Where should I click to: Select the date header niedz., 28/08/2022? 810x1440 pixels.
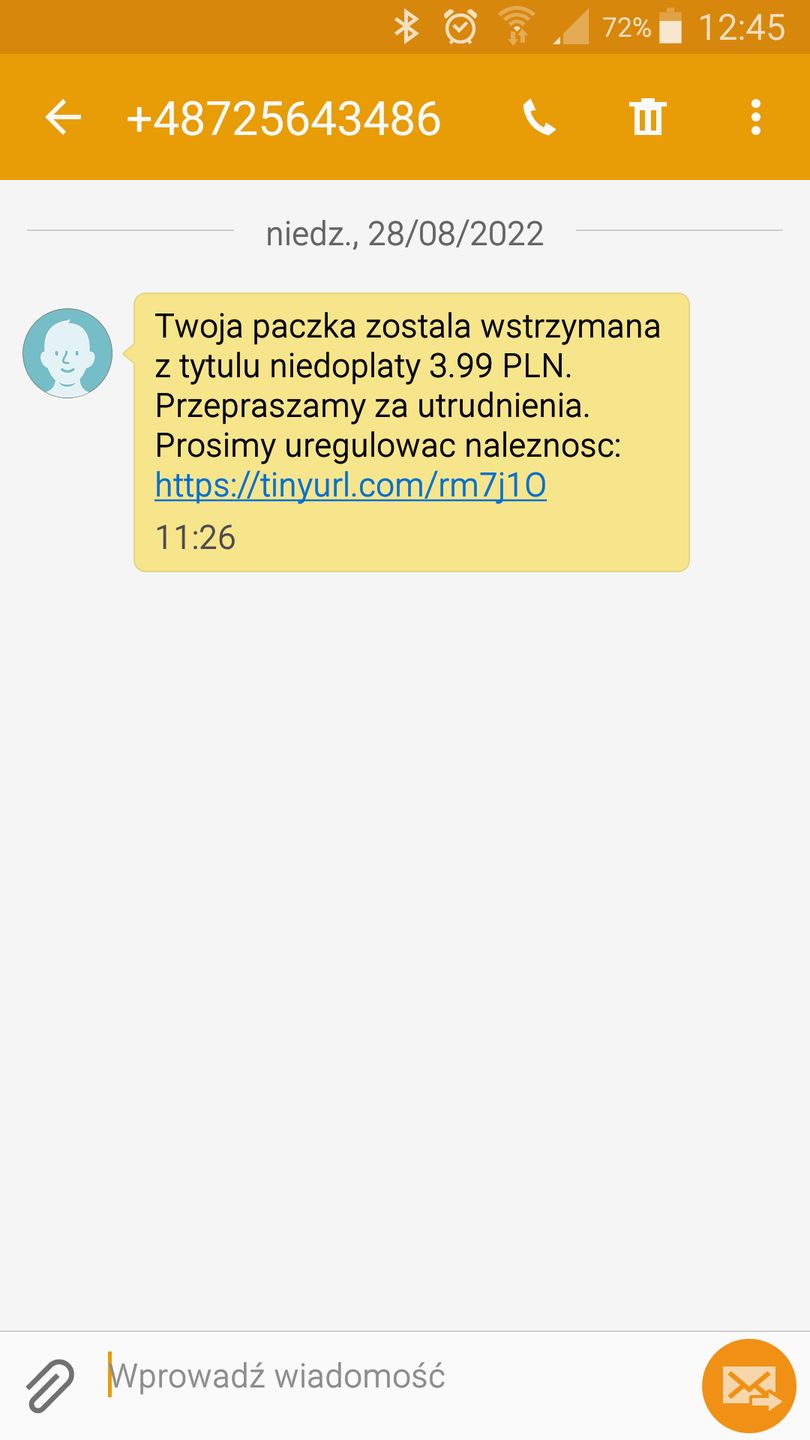pyautogui.click(x=404, y=233)
